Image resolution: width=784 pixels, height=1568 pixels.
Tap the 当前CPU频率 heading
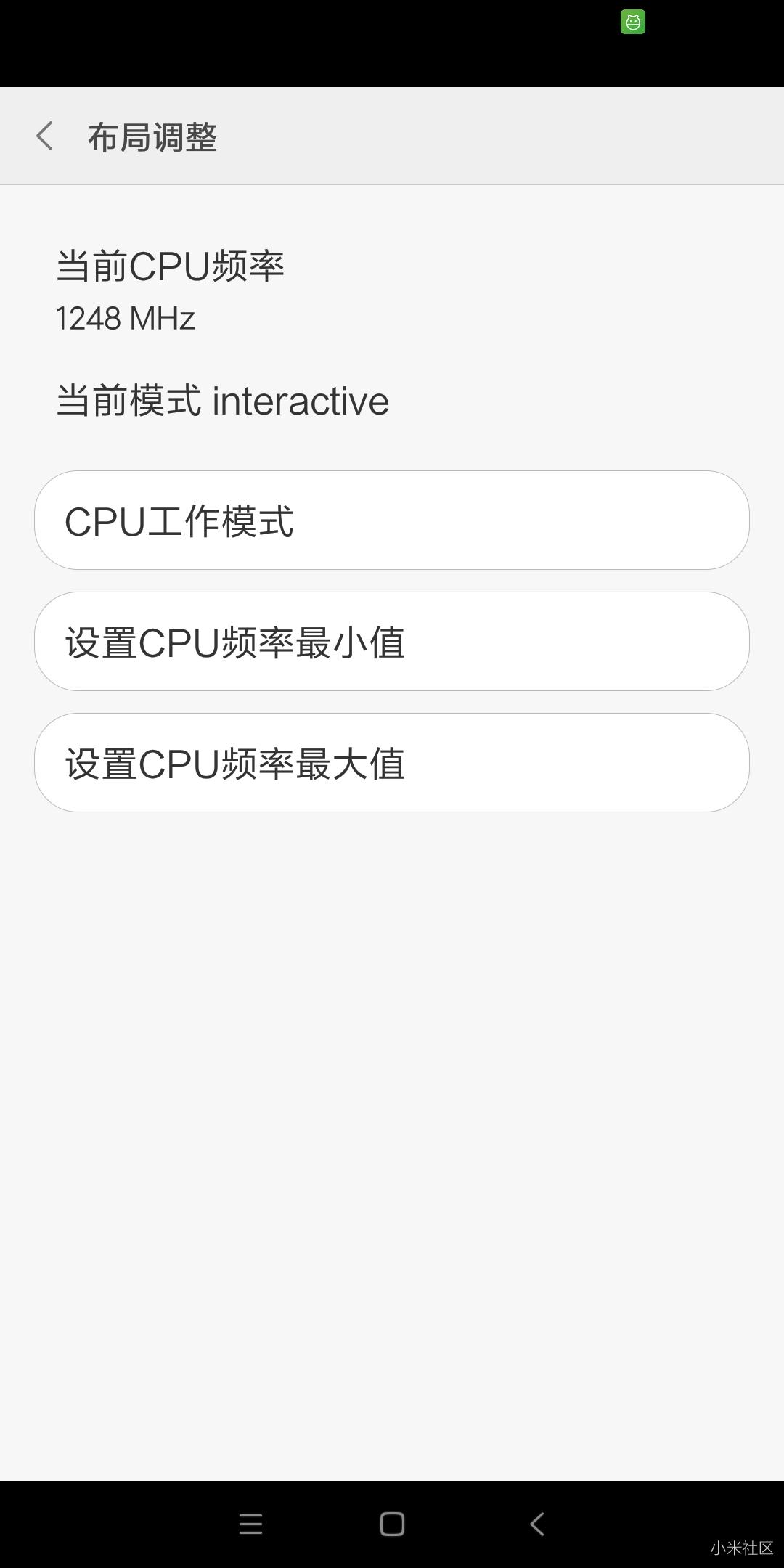[172, 264]
